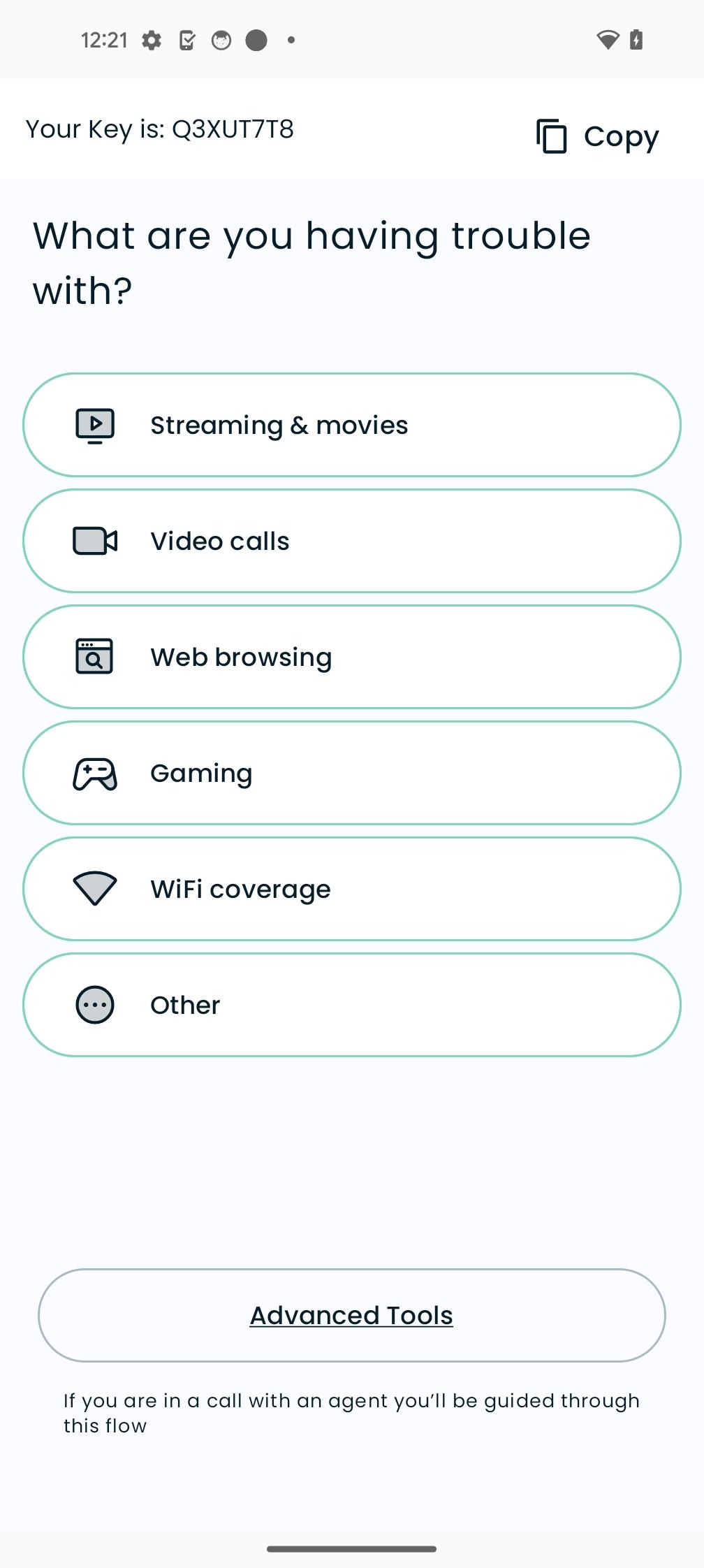Tap the Other option

click(352, 1005)
